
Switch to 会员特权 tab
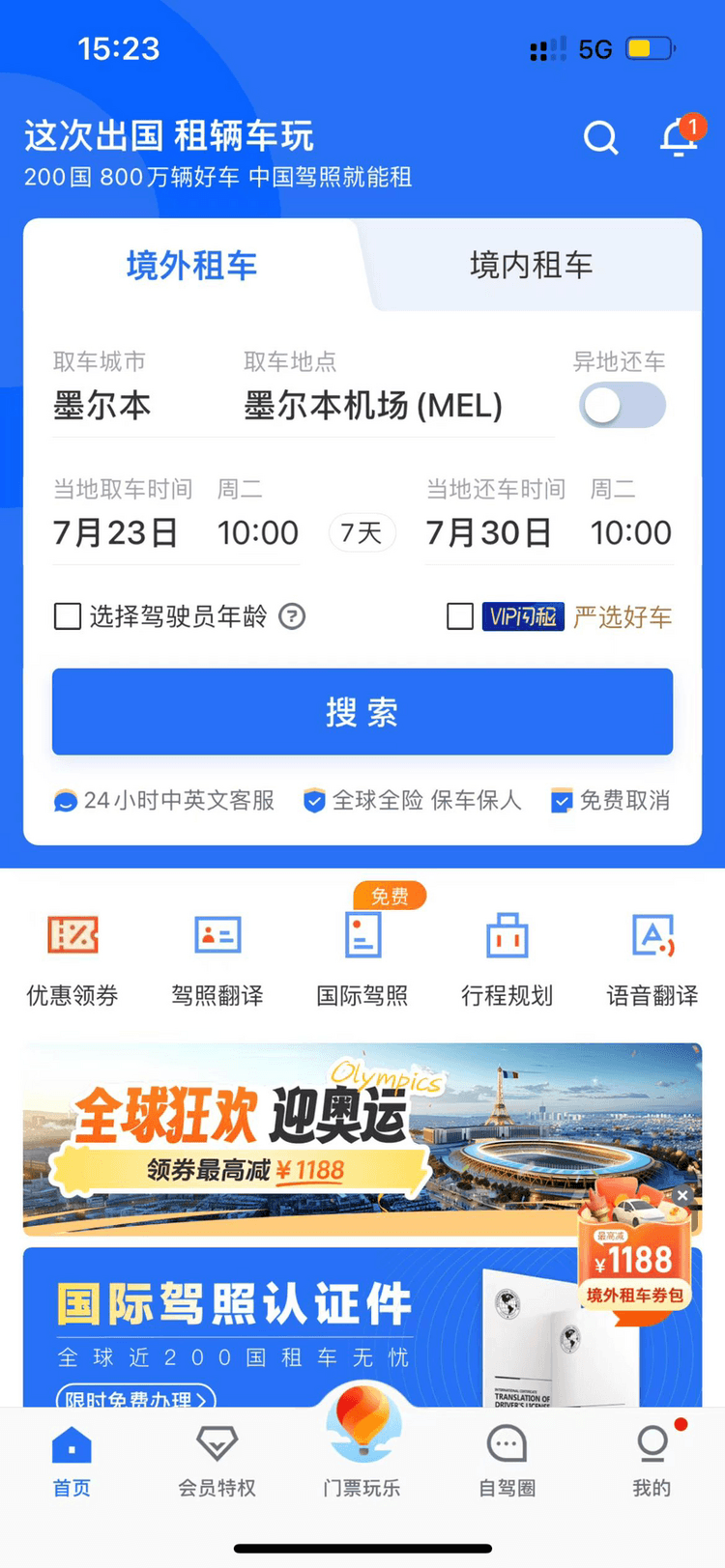[217, 1460]
